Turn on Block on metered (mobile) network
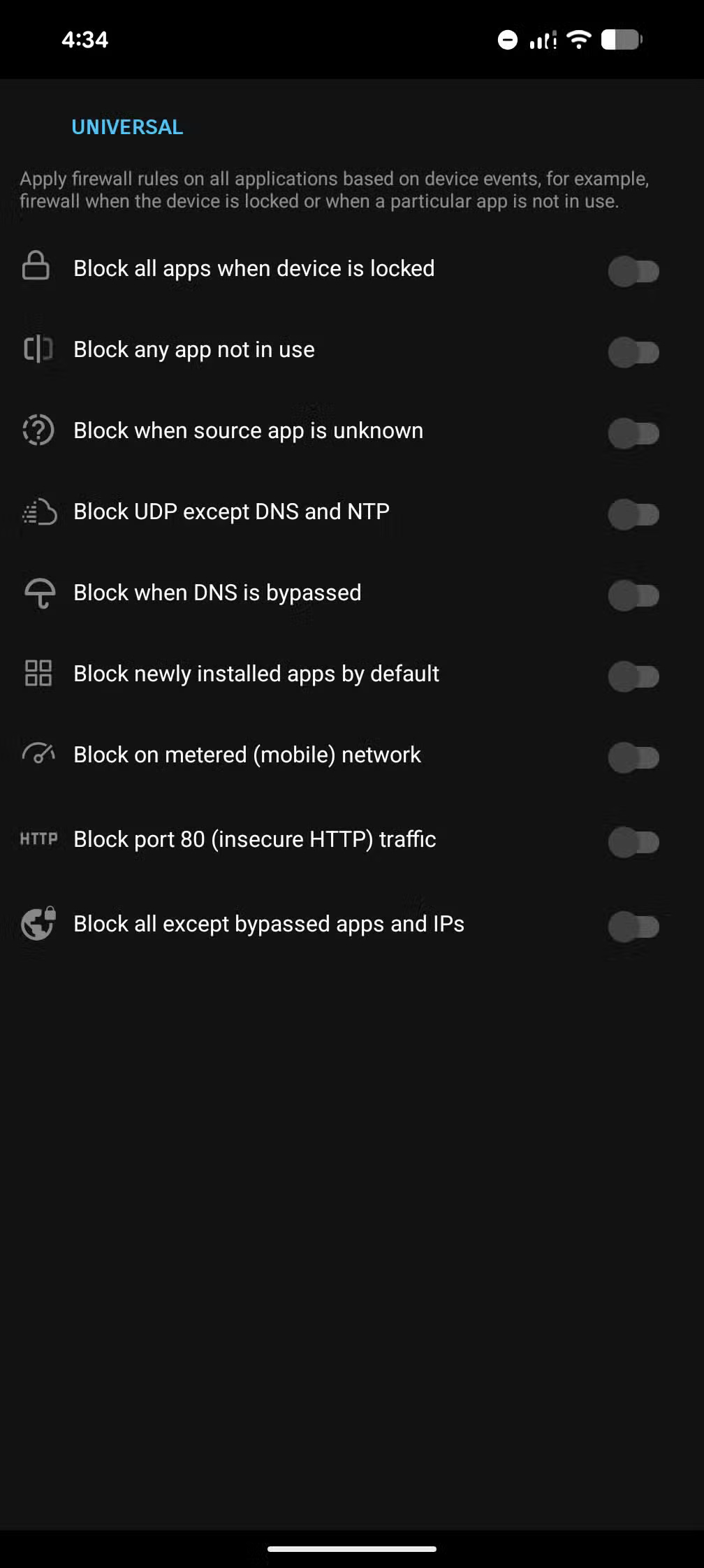 click(x=633, y=757)
